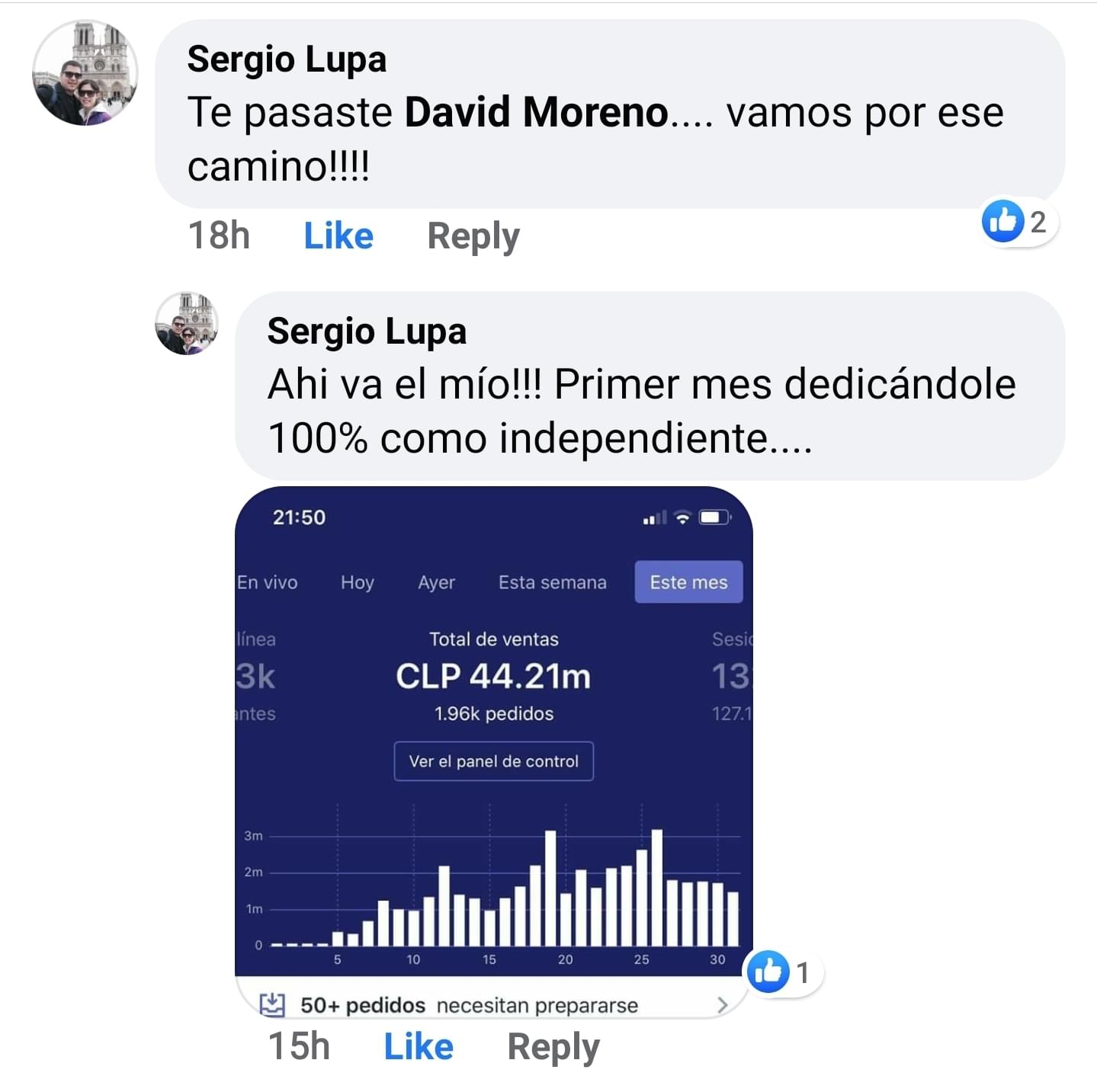Image resolution: width=1097 pixels, height=1092 pixels.
Task: View the 1 reaction on the image comment
Action: click(782, 972)
